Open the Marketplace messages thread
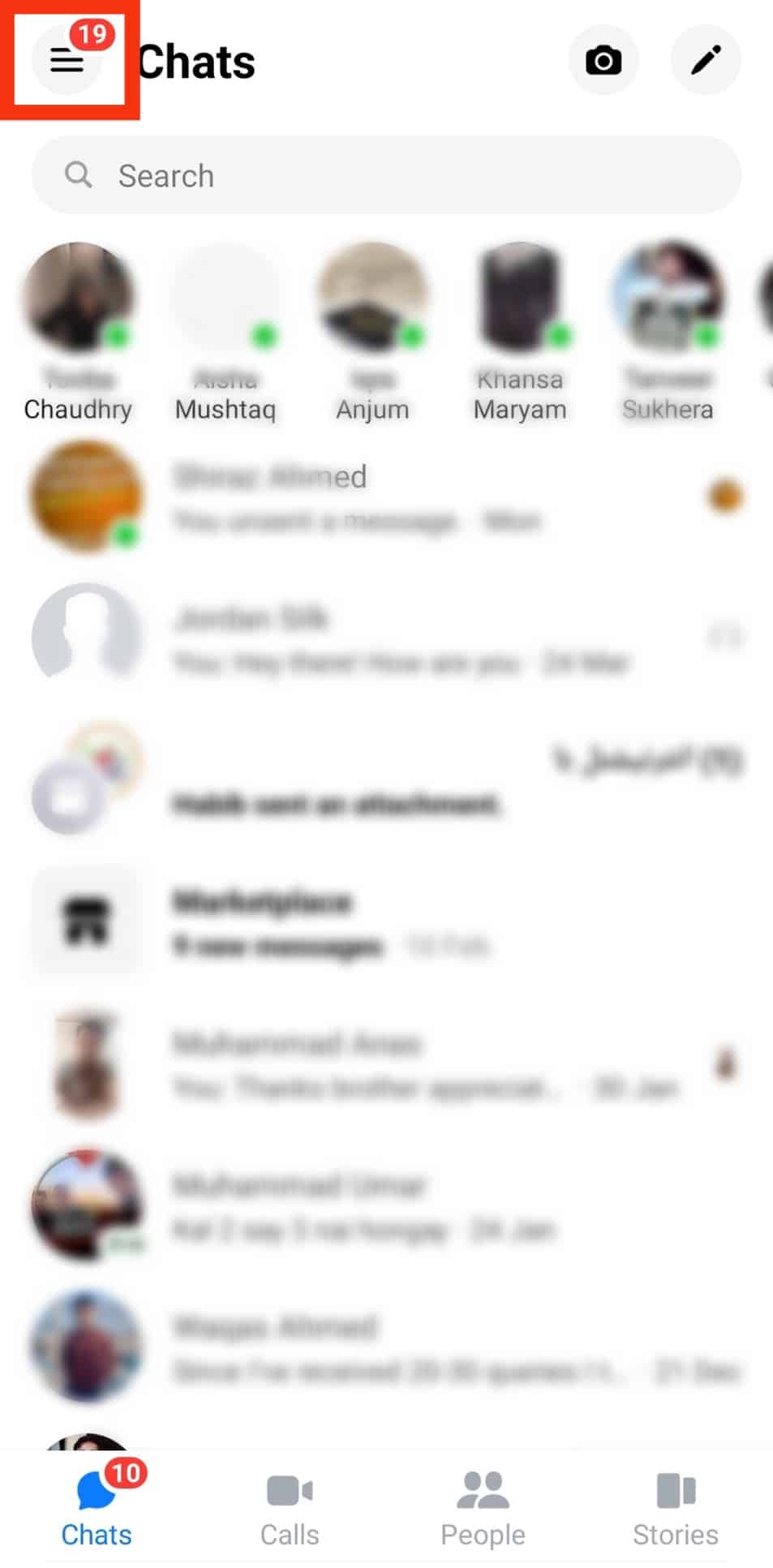Screen dimensions: 773x1568 [x=386, y=922]
